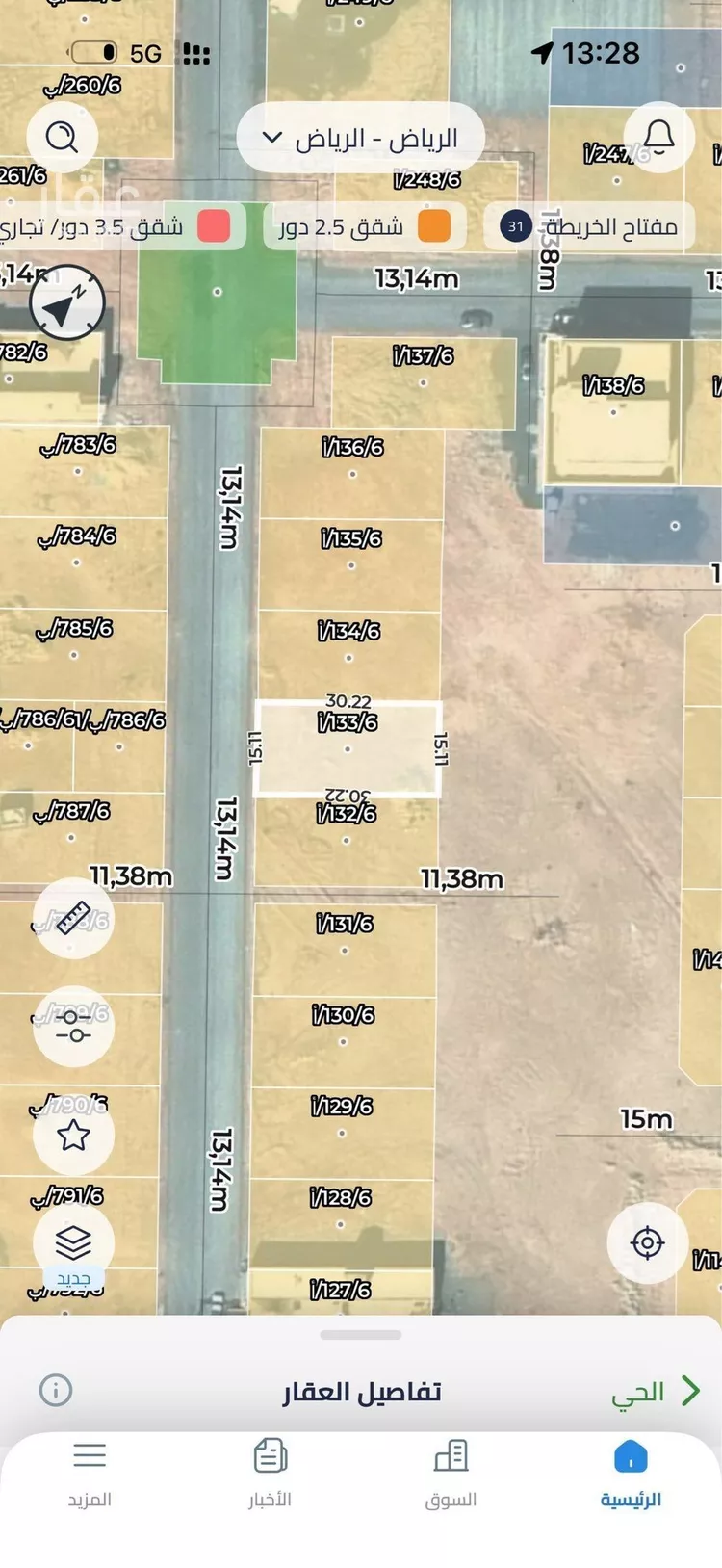This screenshot has width=722, height=1568.
Task: Tap the compass to reorient the map
Action: 66,303
